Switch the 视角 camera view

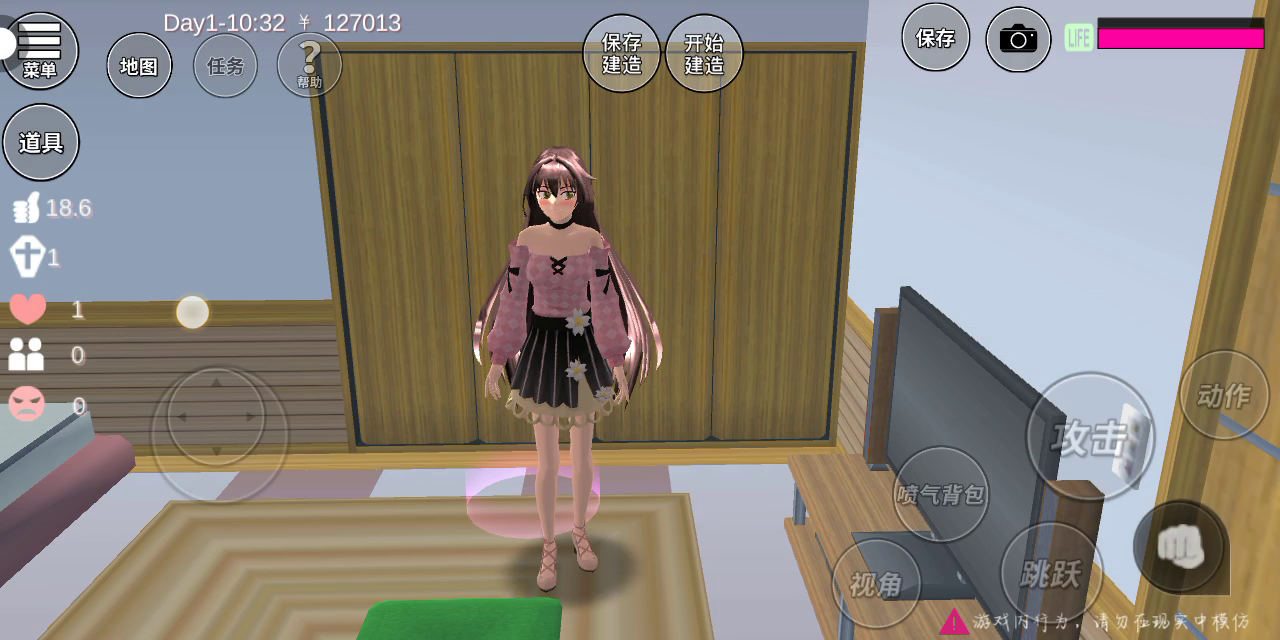[x=876, y=584]
